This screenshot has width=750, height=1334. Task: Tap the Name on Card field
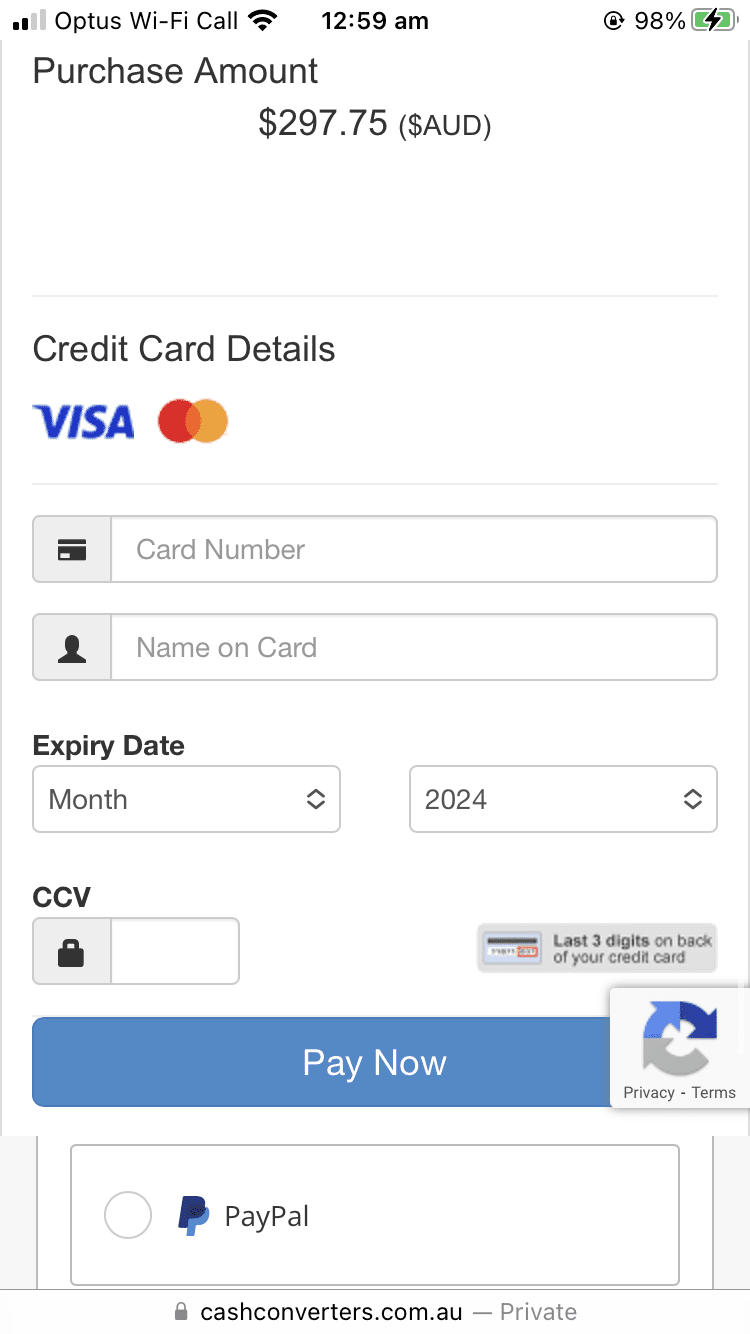(413, 647)
